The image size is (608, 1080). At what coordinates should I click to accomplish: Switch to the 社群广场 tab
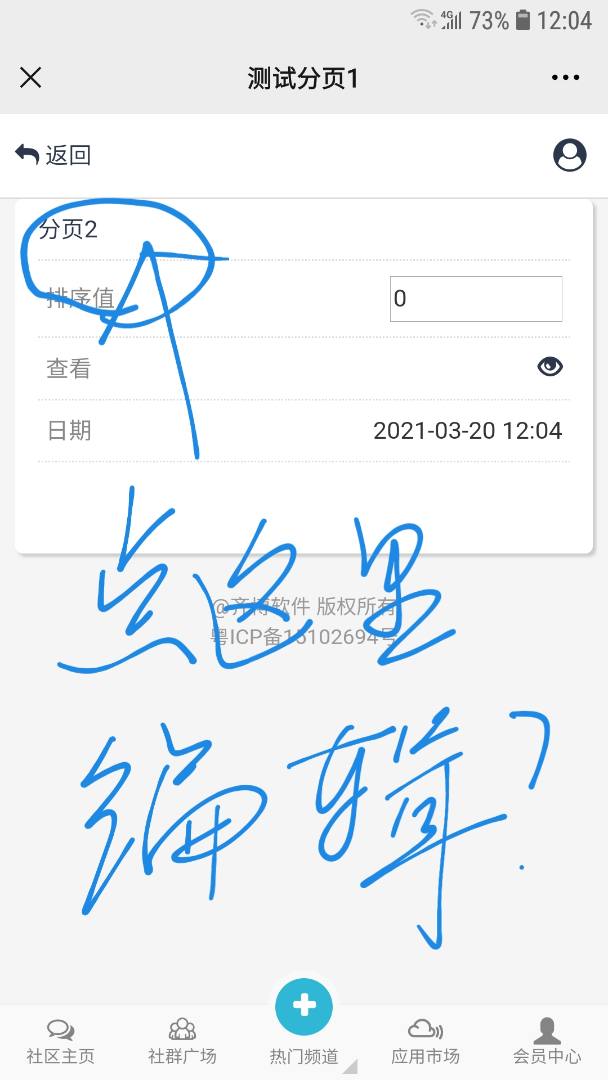pos(182,1040)
